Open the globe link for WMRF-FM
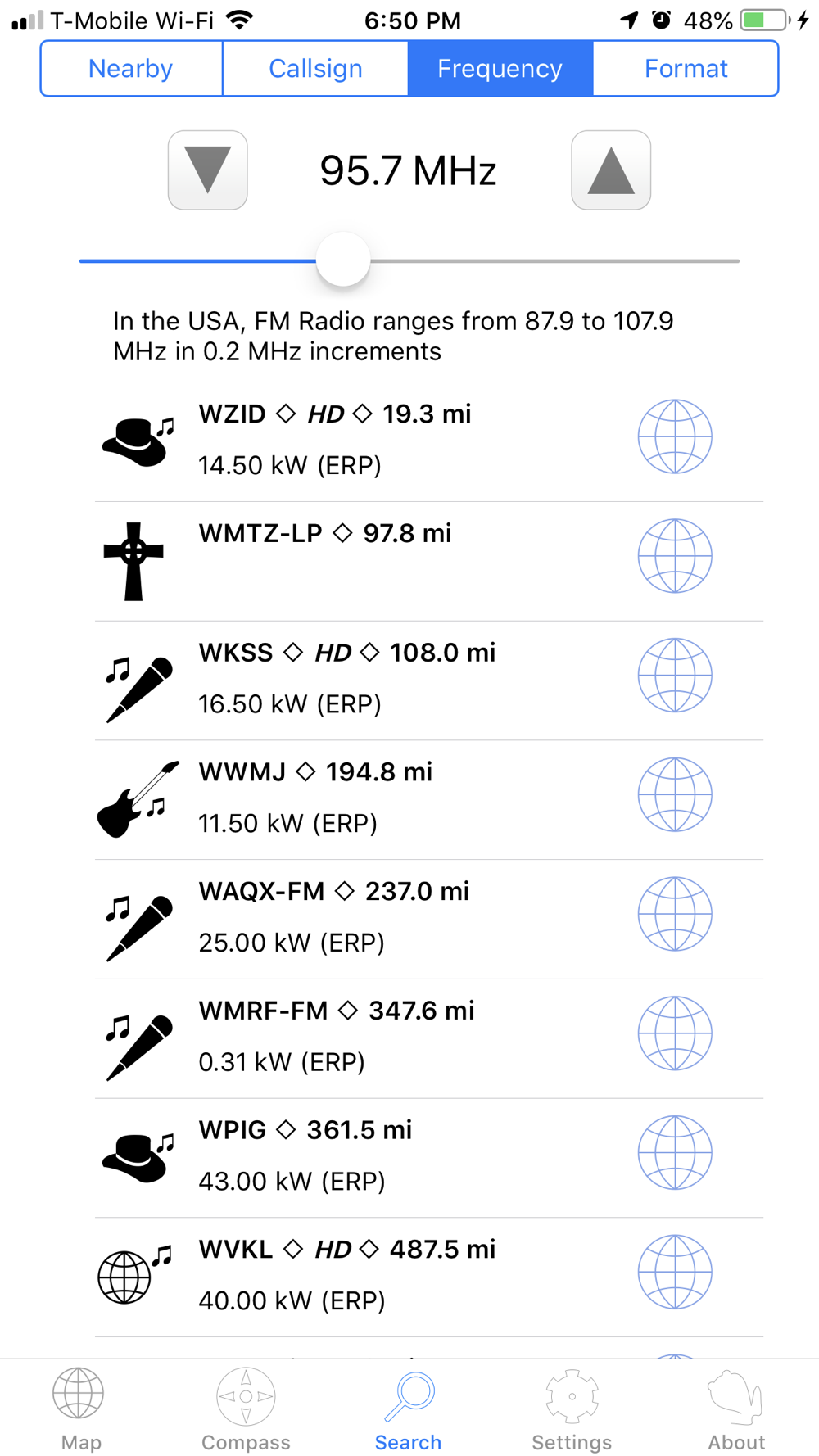The width and height of the screenshot is (819, 1456). (675, 1033)
